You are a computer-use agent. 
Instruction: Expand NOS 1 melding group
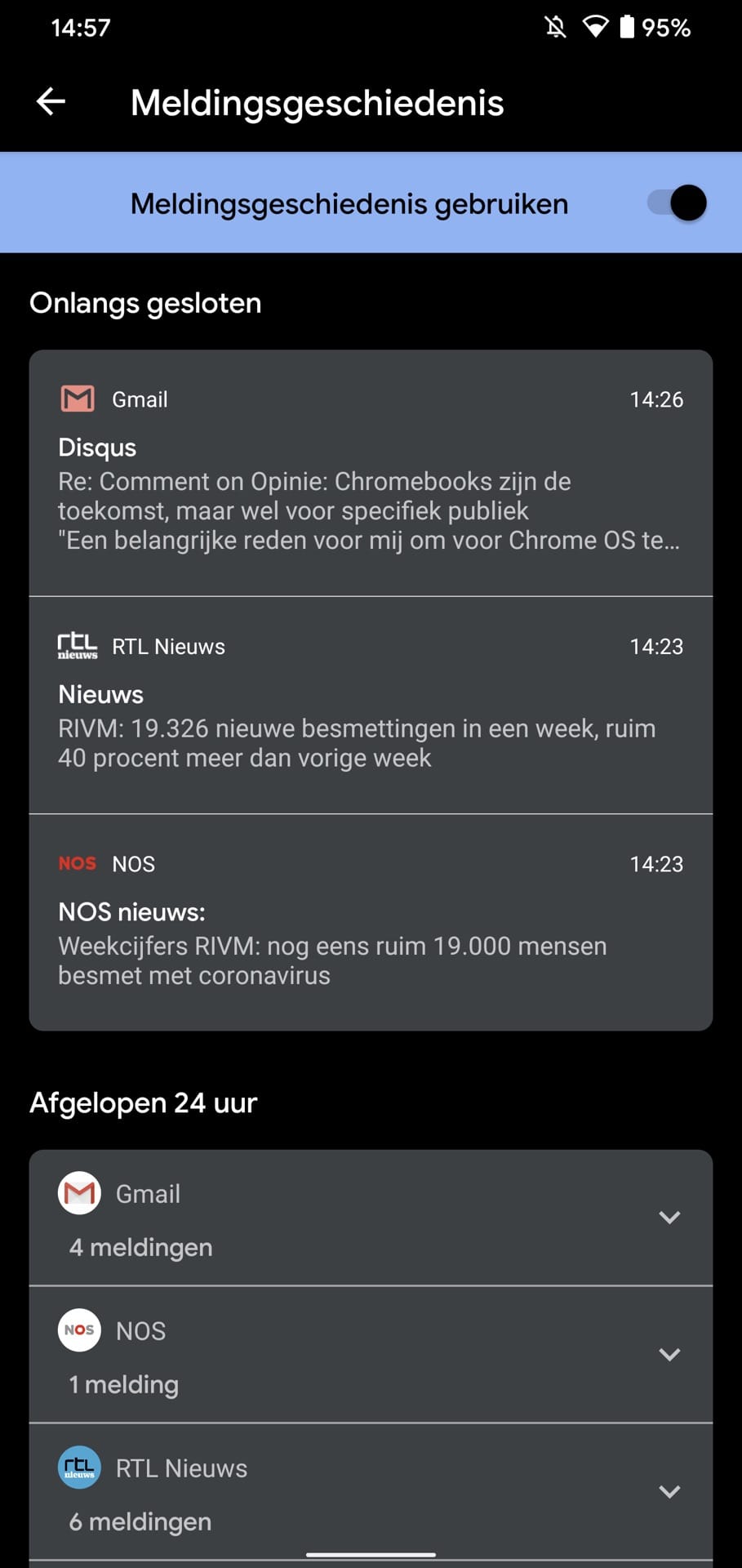coord(669,1355)
